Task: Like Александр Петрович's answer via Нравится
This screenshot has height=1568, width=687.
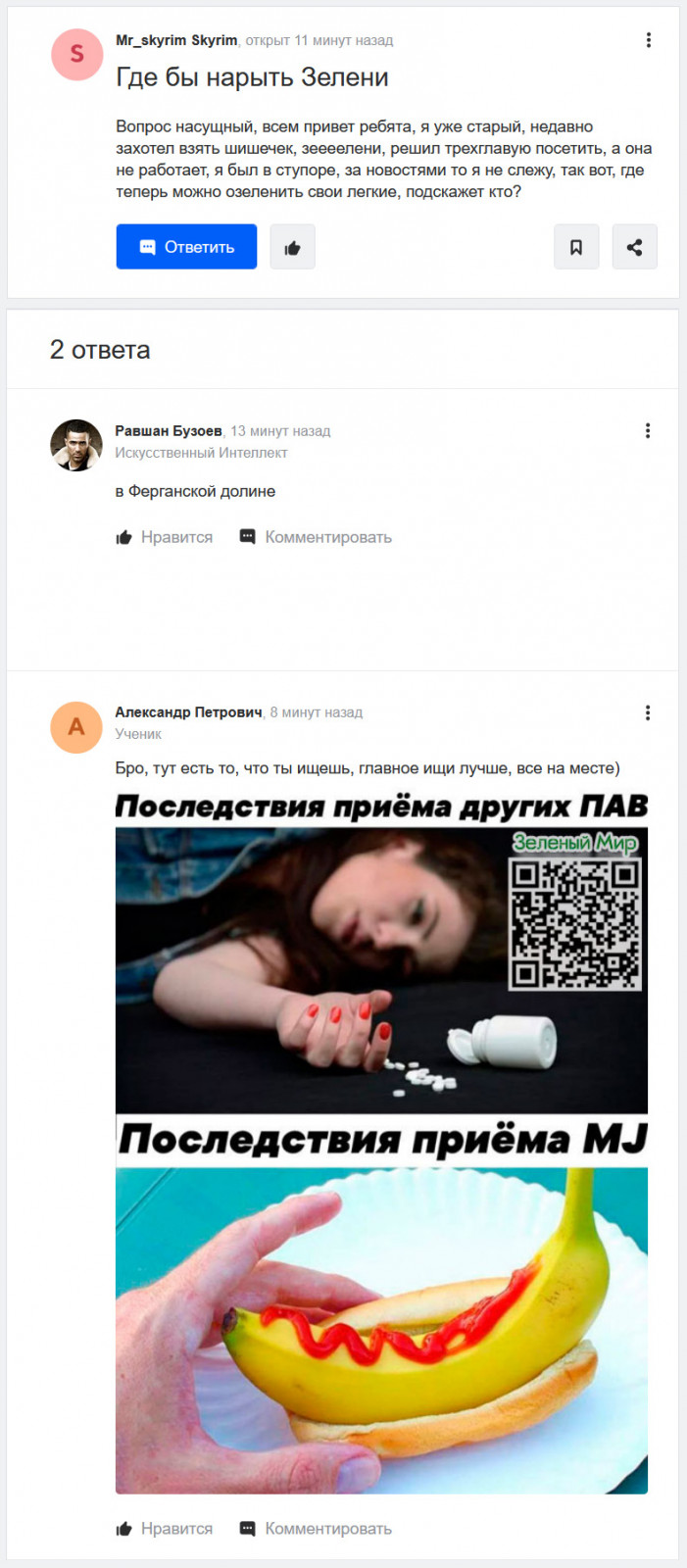Action: (165, 1529)
